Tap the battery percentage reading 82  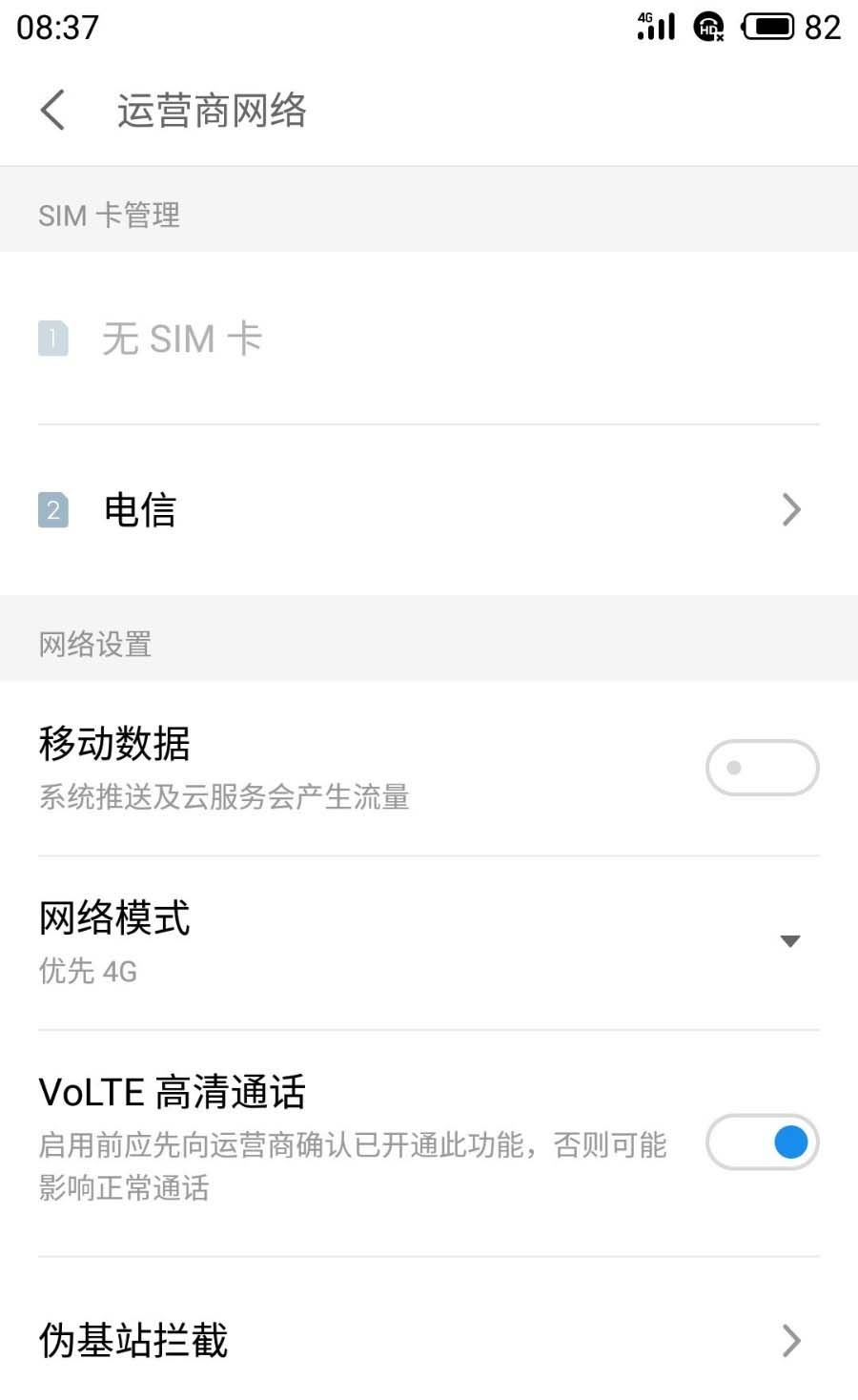pos(822,26)
